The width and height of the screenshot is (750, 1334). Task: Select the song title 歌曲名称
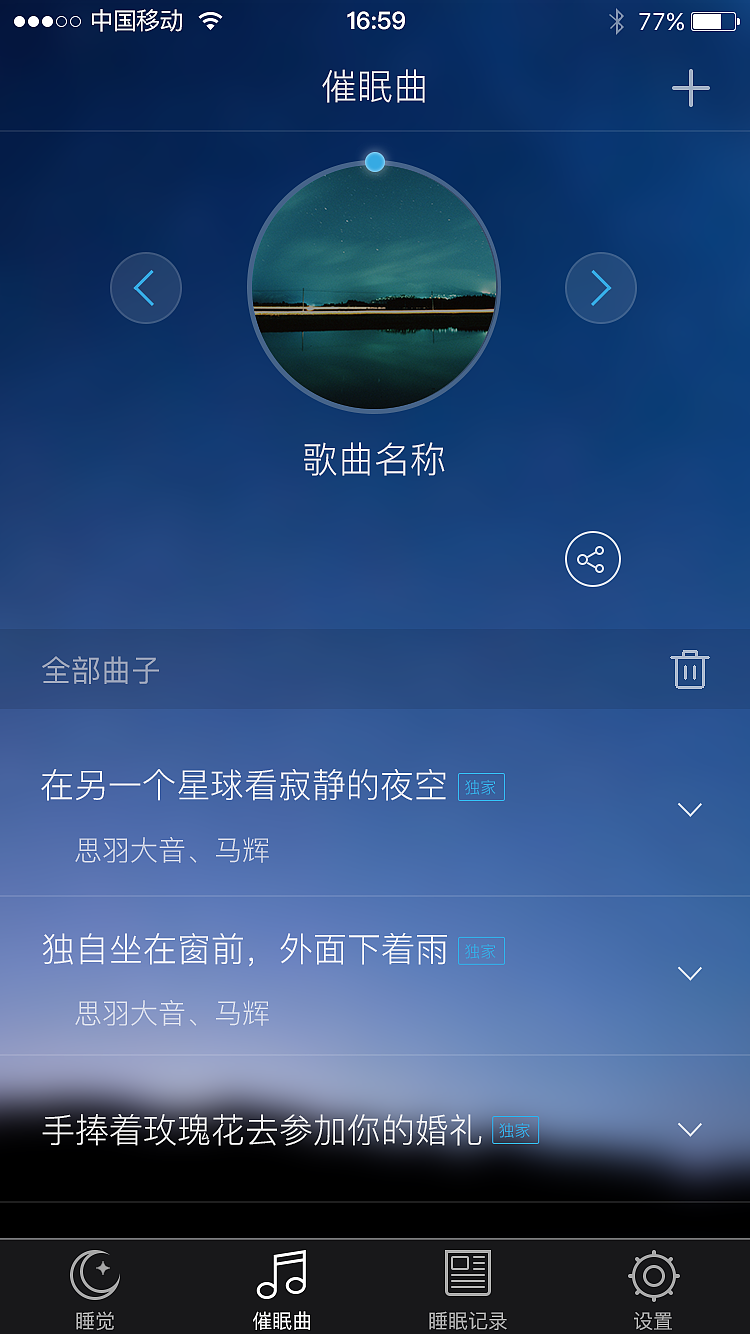click(374, 461)
